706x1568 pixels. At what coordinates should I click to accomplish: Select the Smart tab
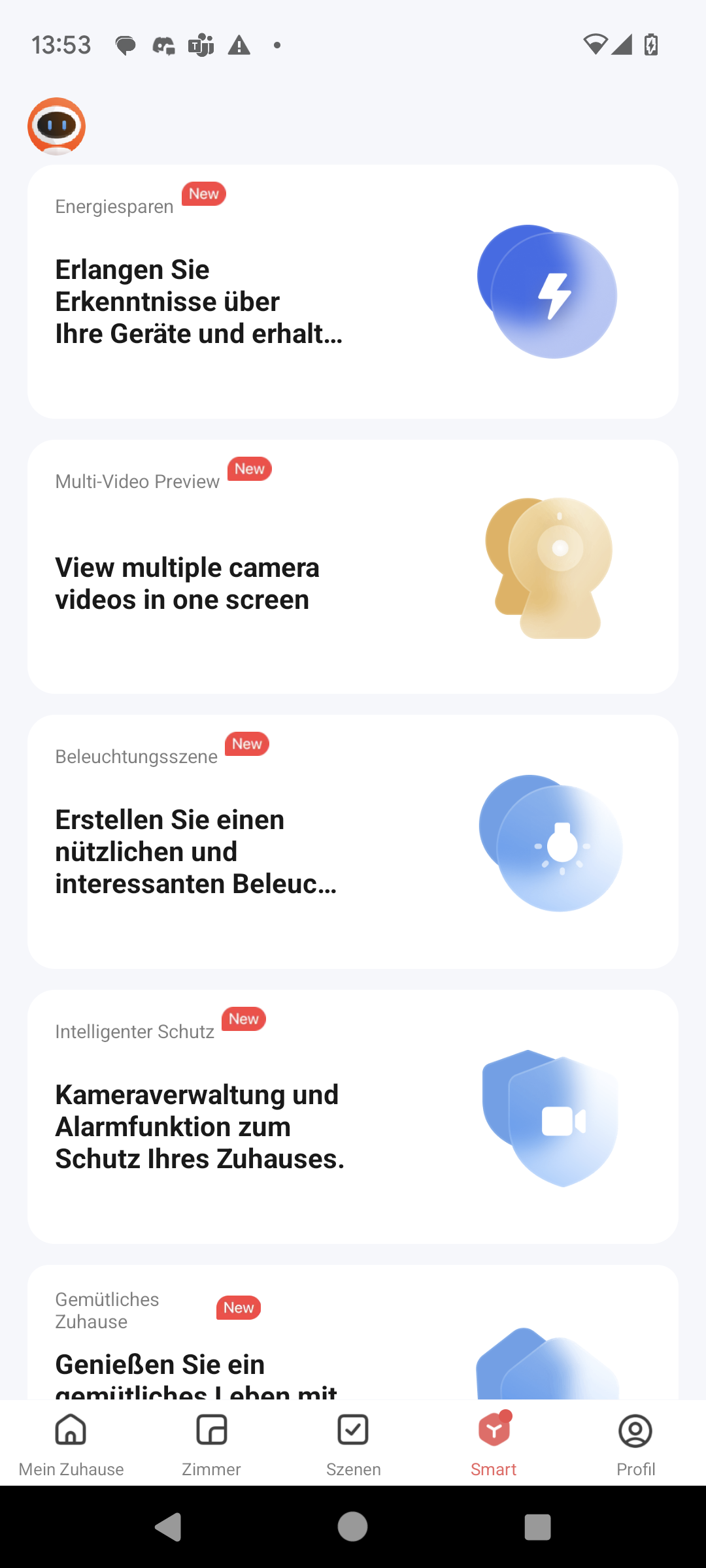(494, 1444)
